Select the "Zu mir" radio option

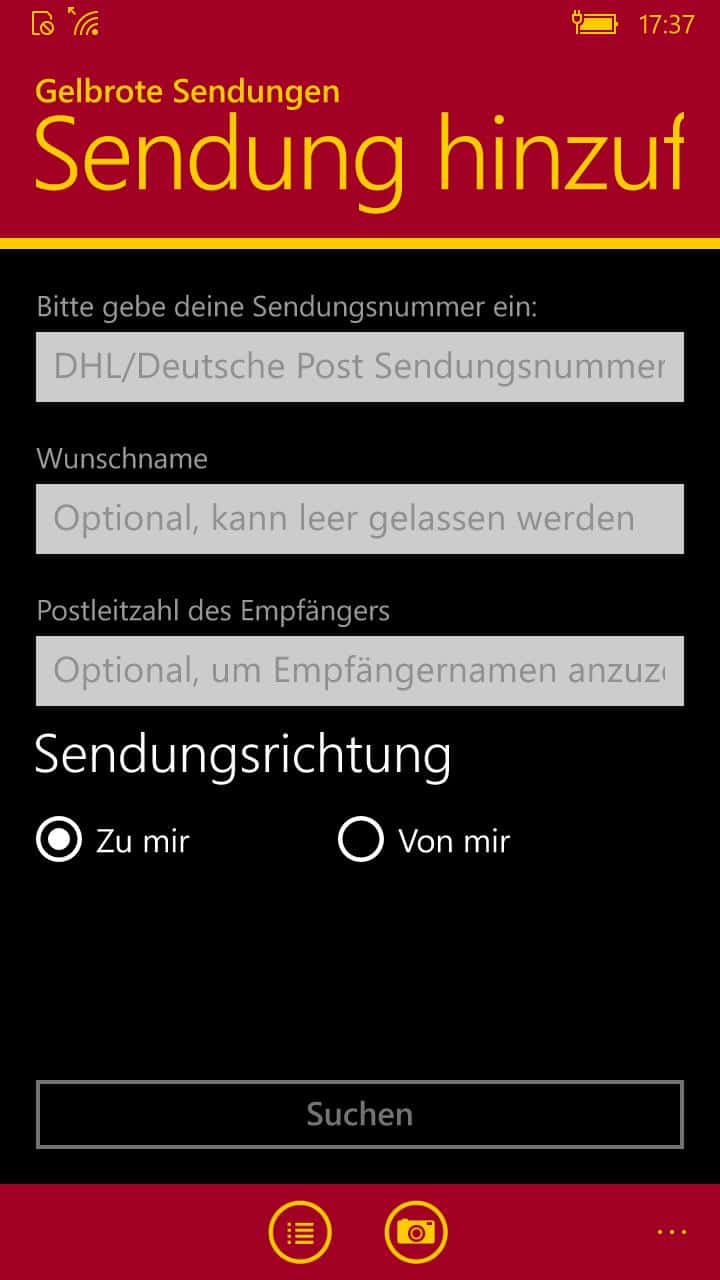pos(113,841)
